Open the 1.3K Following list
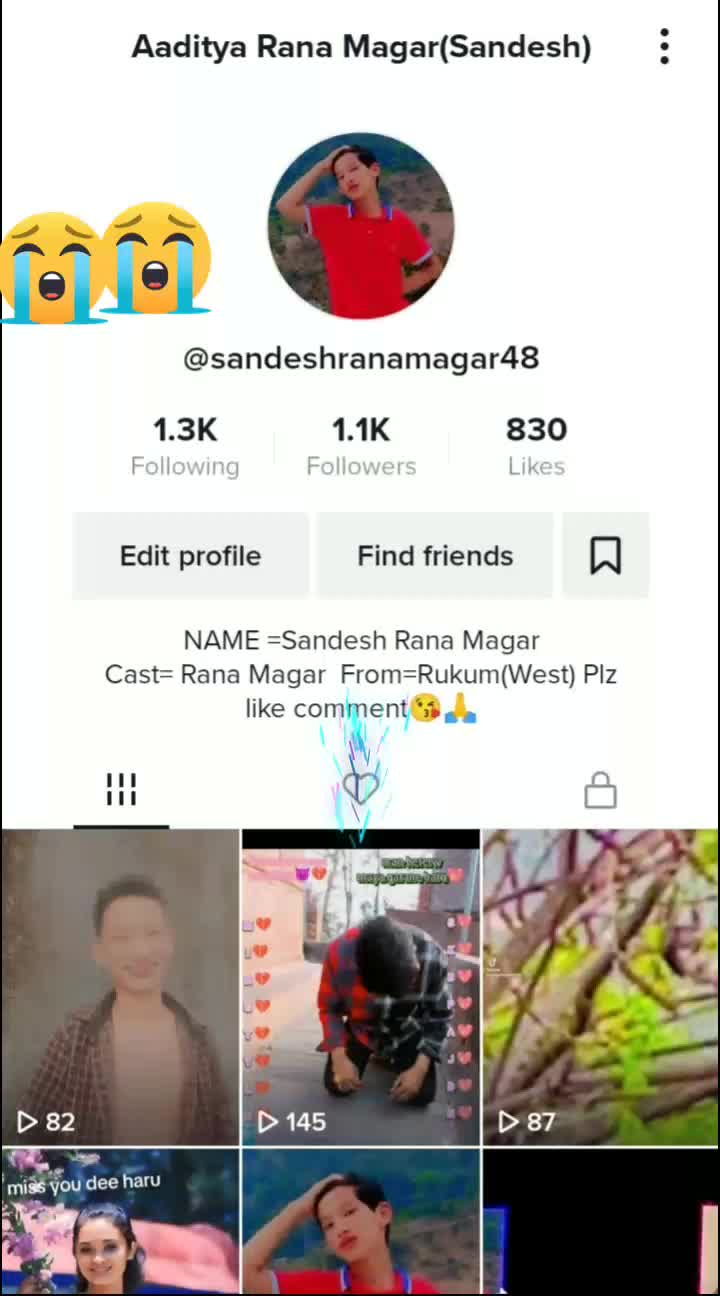The width and height of the screenshot is (720, 1296). point(185,447)
